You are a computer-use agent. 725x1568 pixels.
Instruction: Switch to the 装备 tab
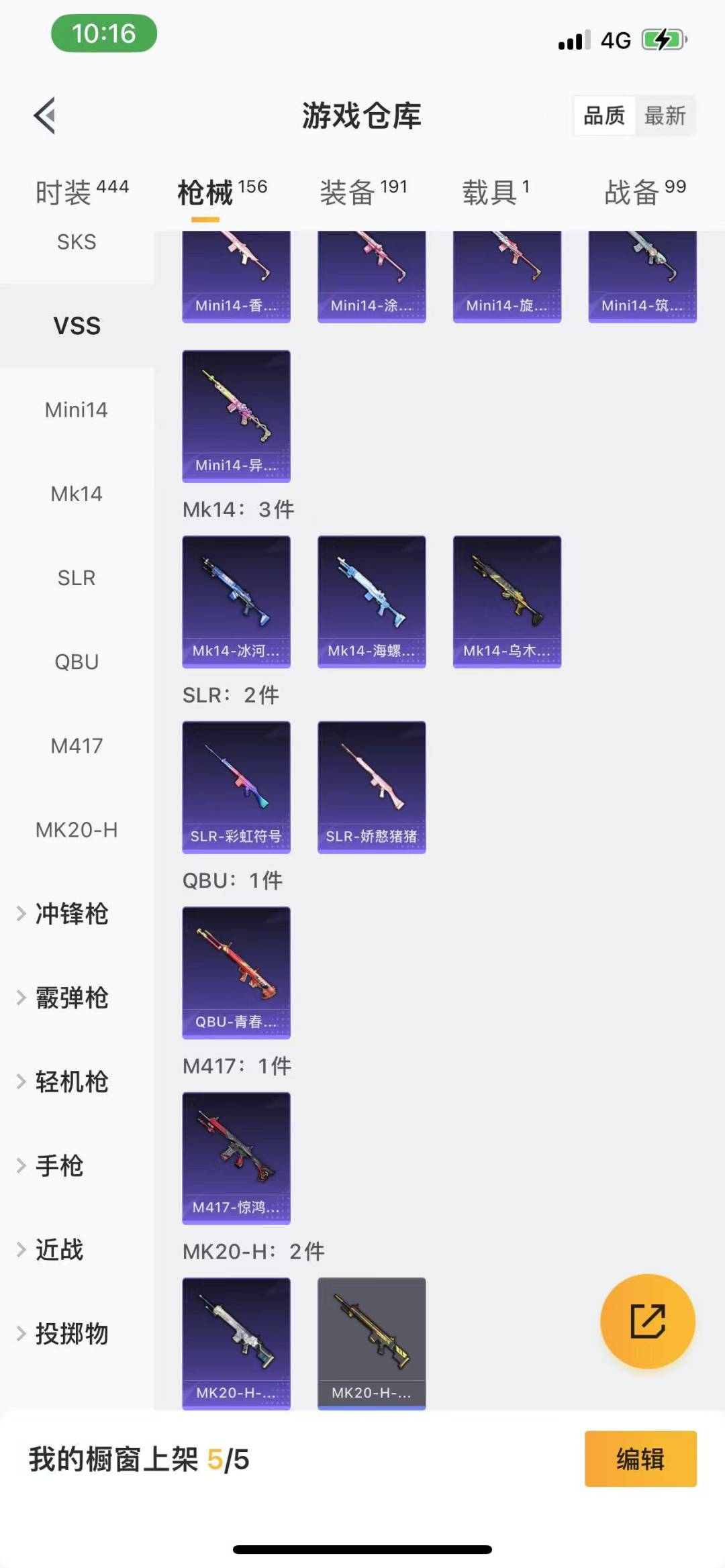pyautogui.click(x=363, y=193)
